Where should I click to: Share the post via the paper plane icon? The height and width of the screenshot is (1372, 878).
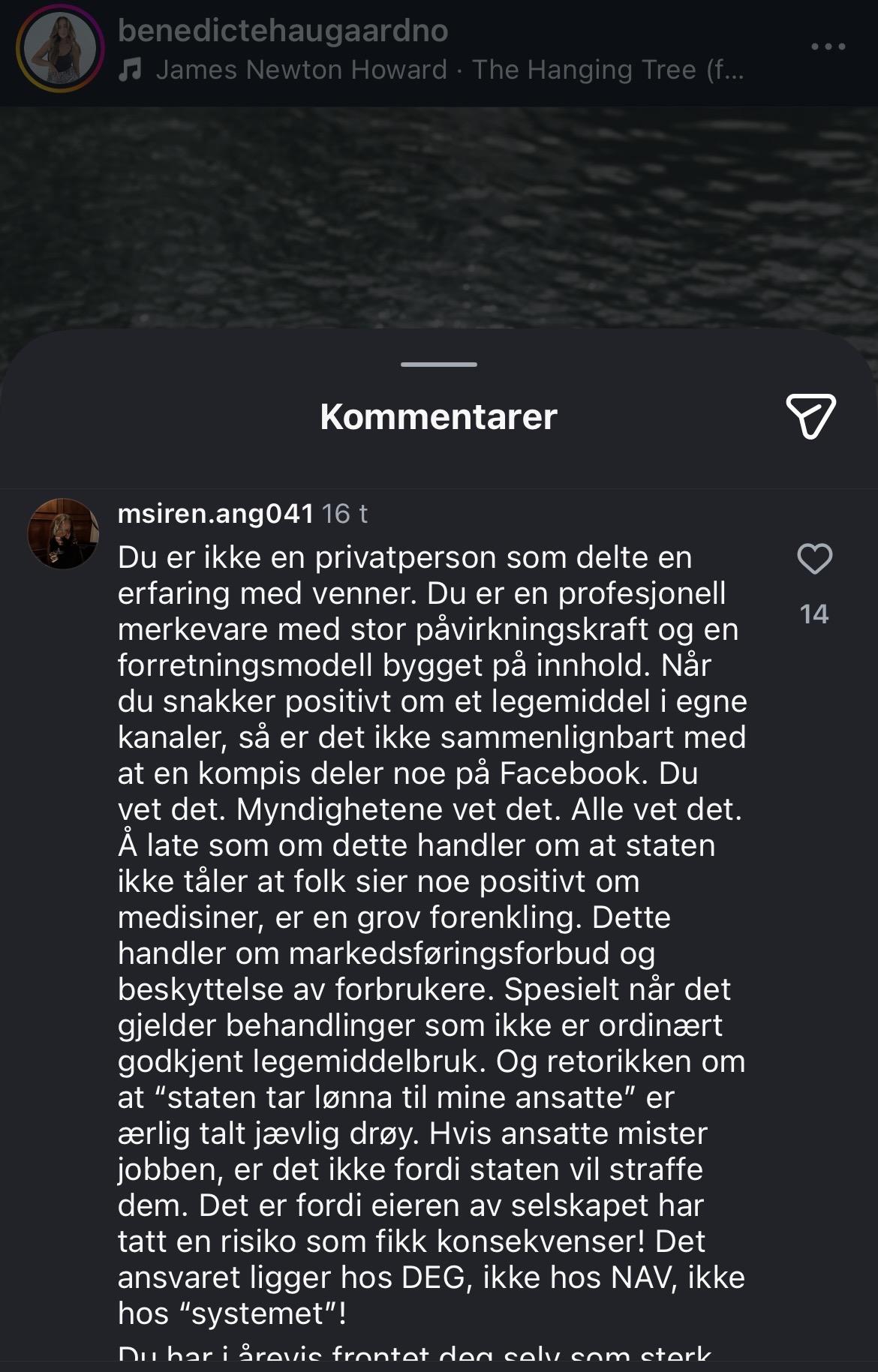tap(810, 415)
